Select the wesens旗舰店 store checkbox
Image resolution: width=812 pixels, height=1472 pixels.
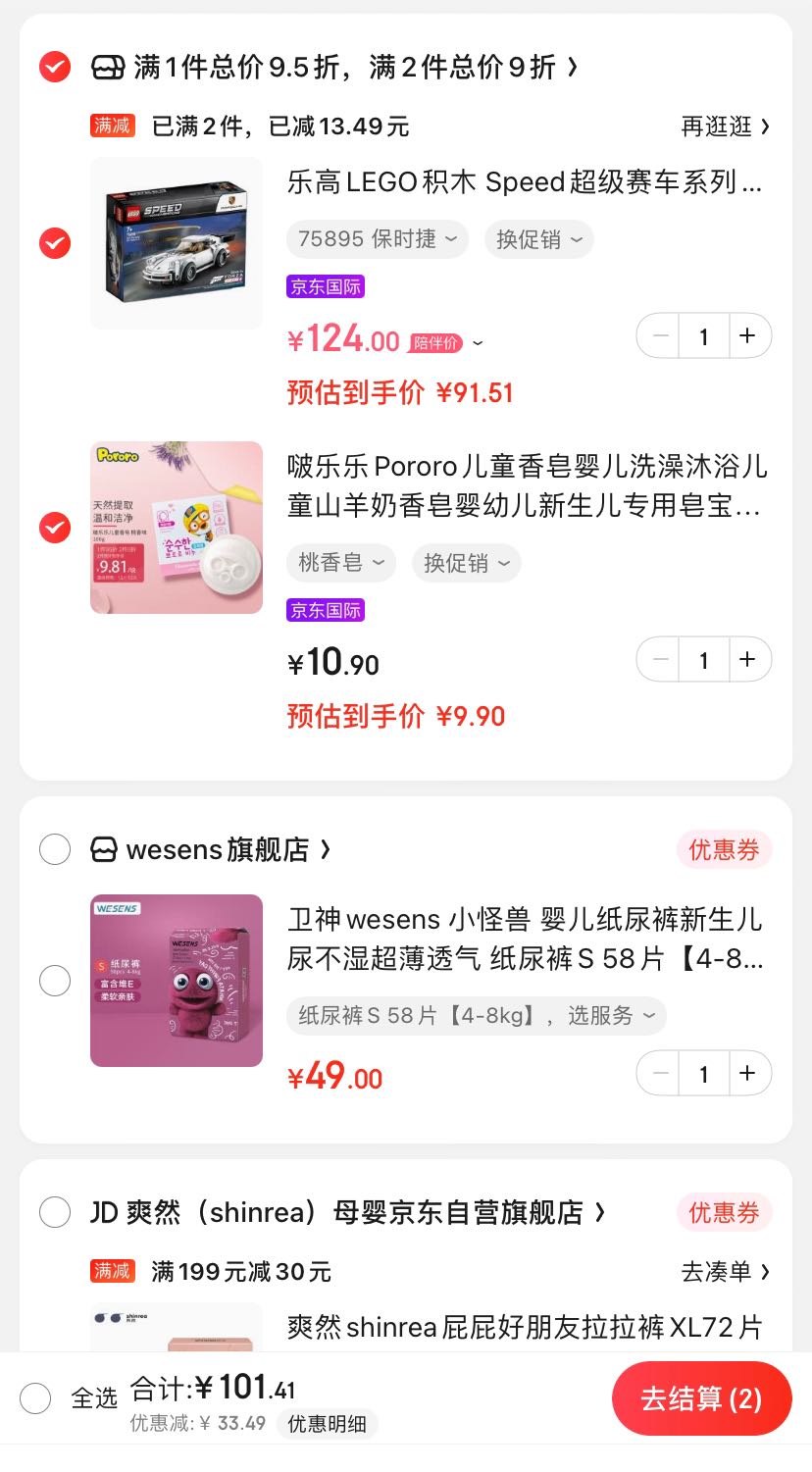point(55,849)
